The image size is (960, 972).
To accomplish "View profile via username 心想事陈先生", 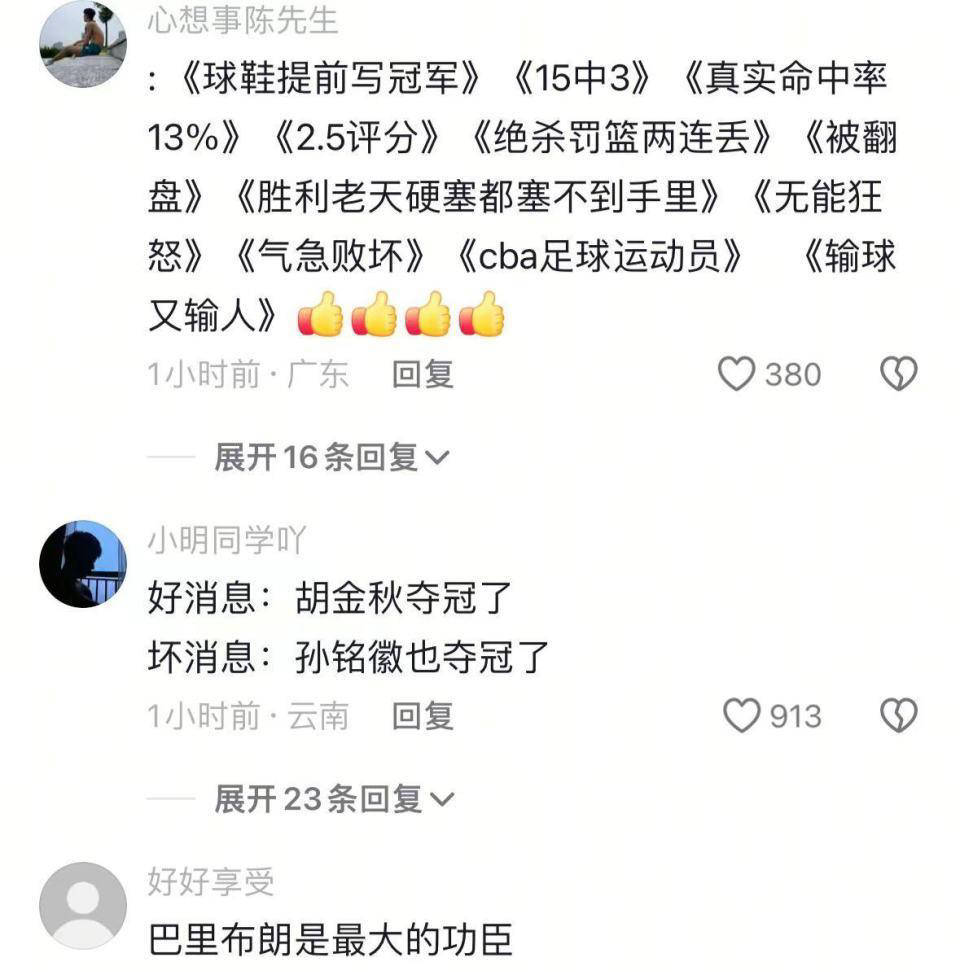I will [x=243, y=20].
